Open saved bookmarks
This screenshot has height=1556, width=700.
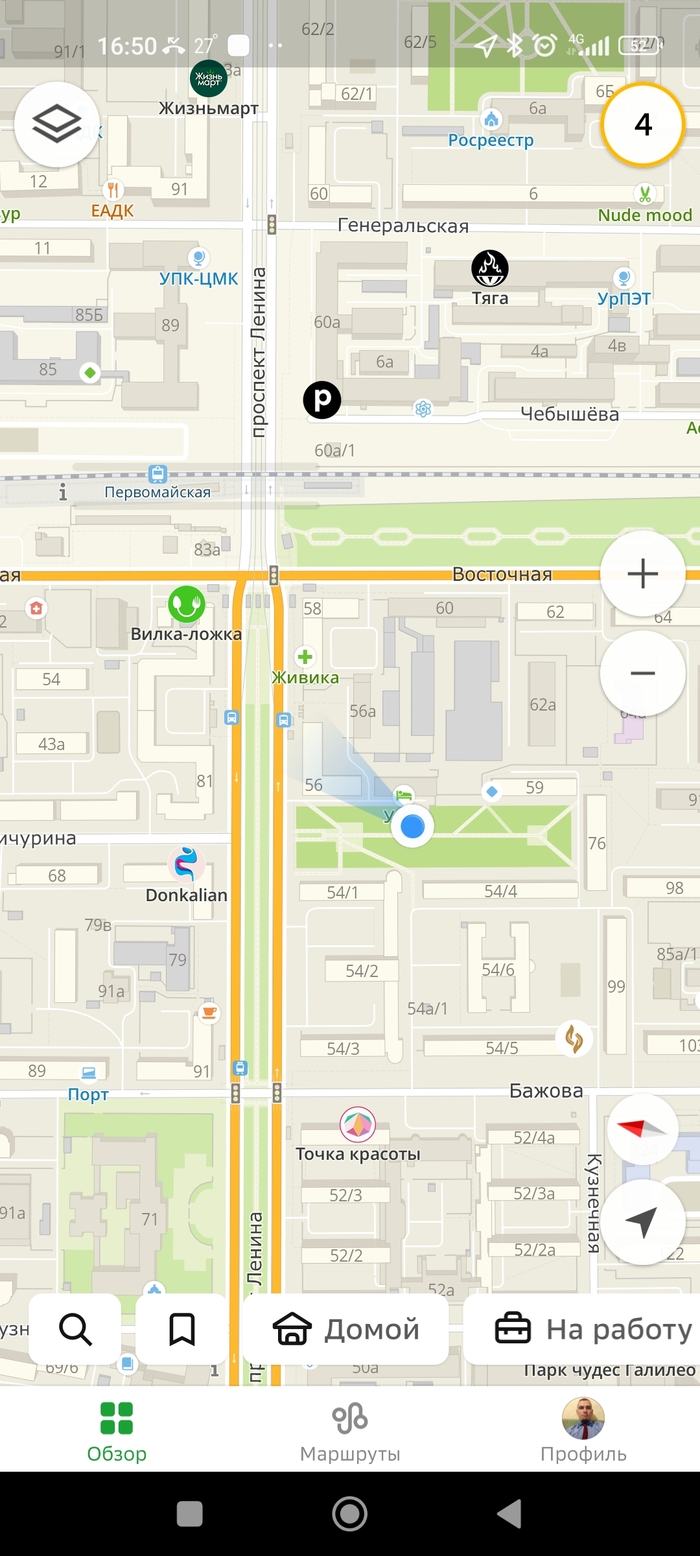point(181,1329)
